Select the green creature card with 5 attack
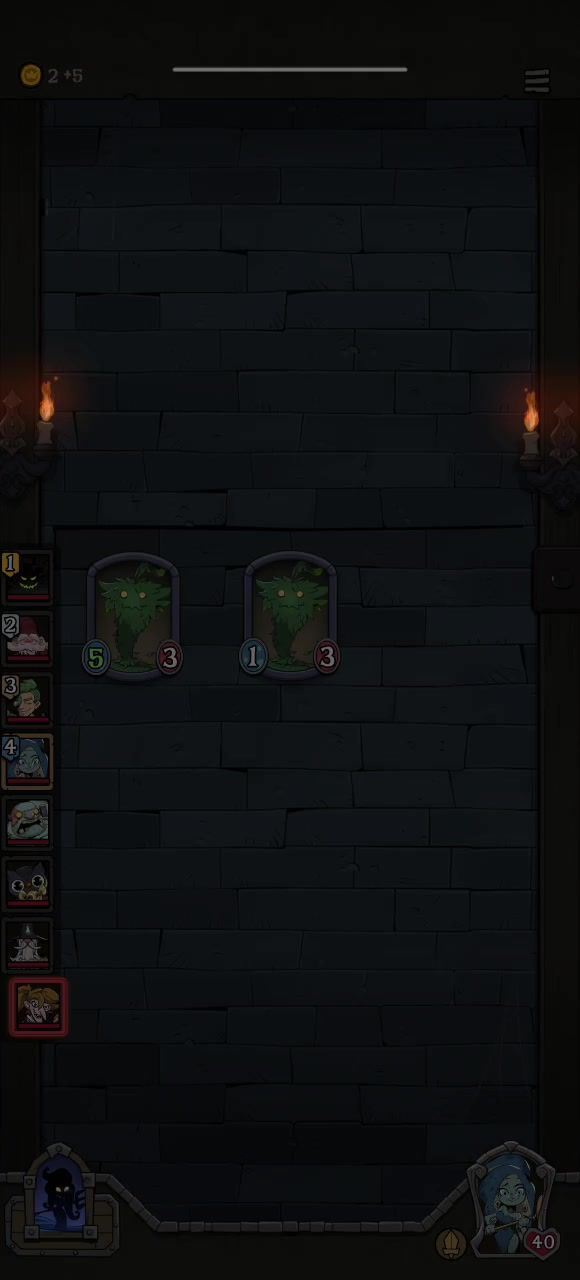This screenshot has width=580, height=1280. click(133, 615)
